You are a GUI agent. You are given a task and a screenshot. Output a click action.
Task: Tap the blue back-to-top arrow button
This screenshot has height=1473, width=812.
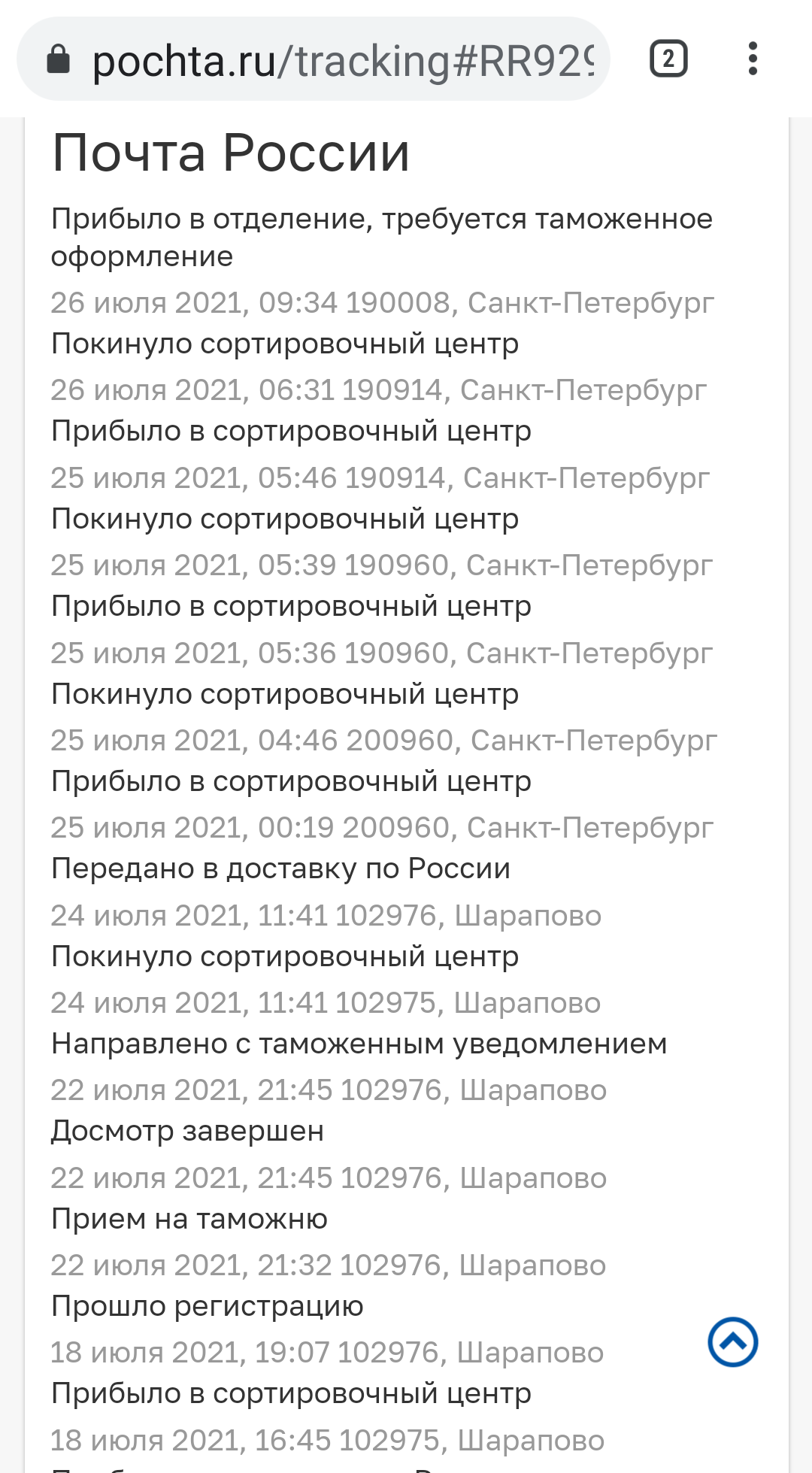point(732,1342)
